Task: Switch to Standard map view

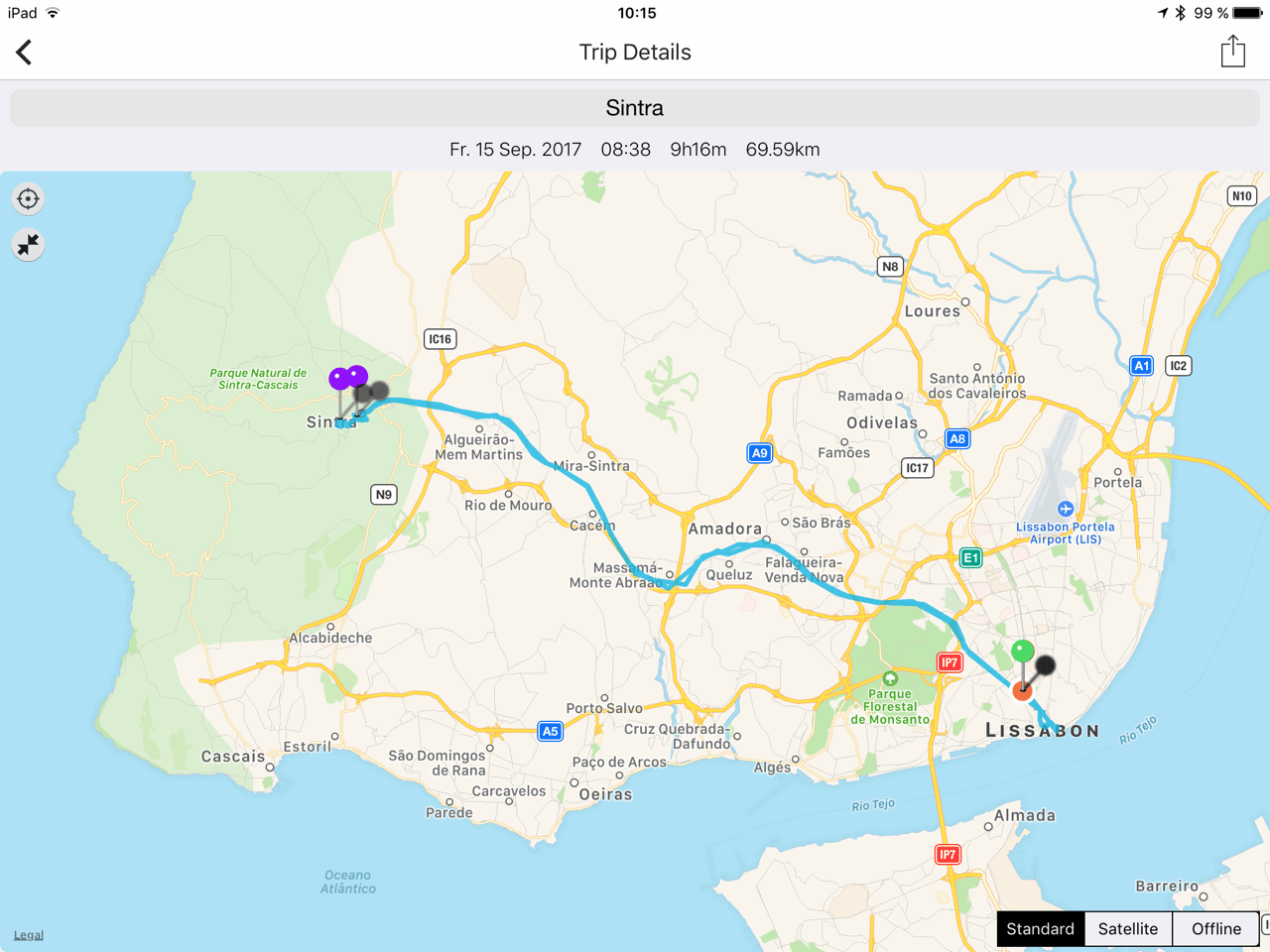Action: (1040, 929)
